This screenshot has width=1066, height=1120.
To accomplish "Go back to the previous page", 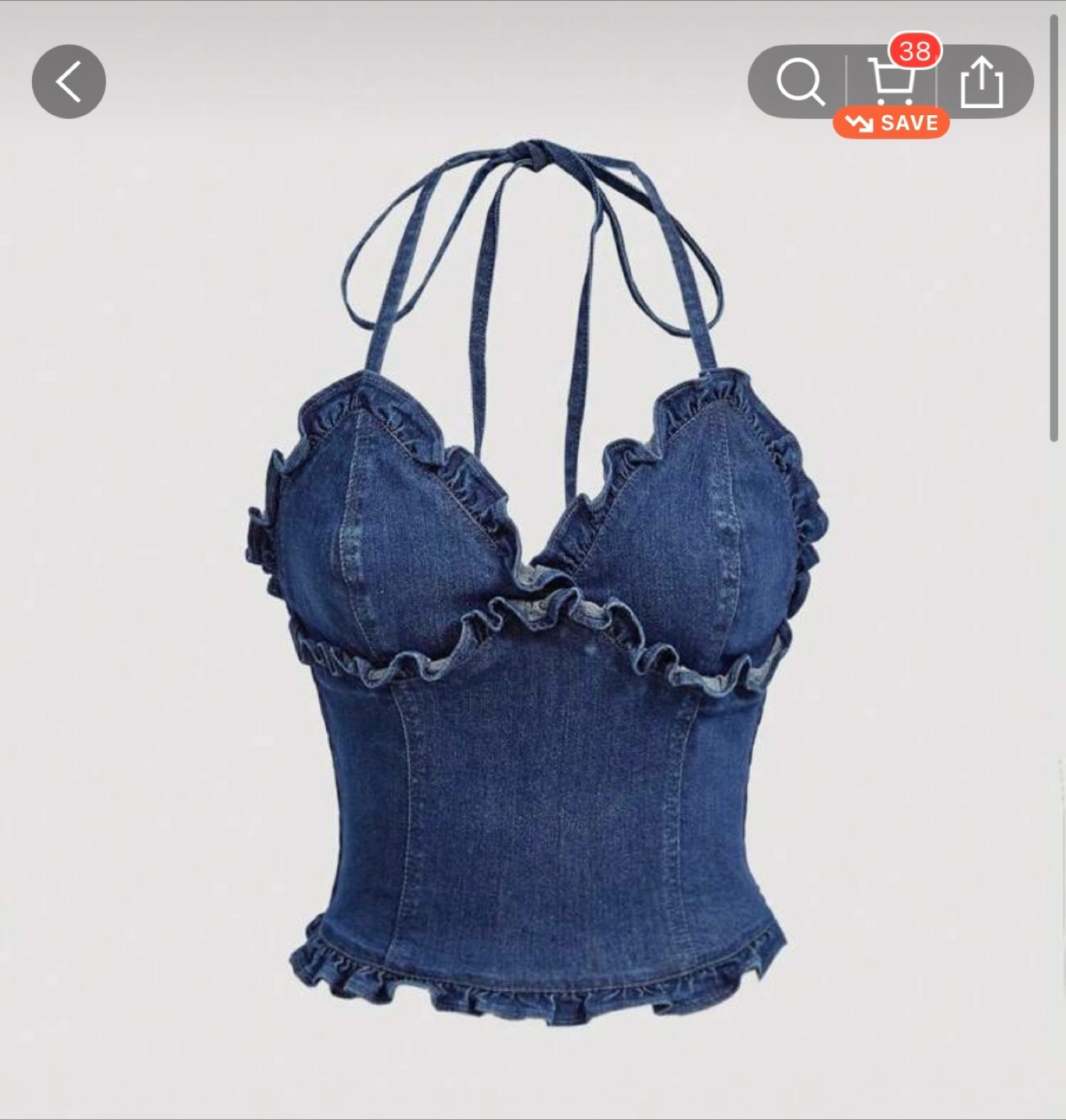I will pos(68,82).
